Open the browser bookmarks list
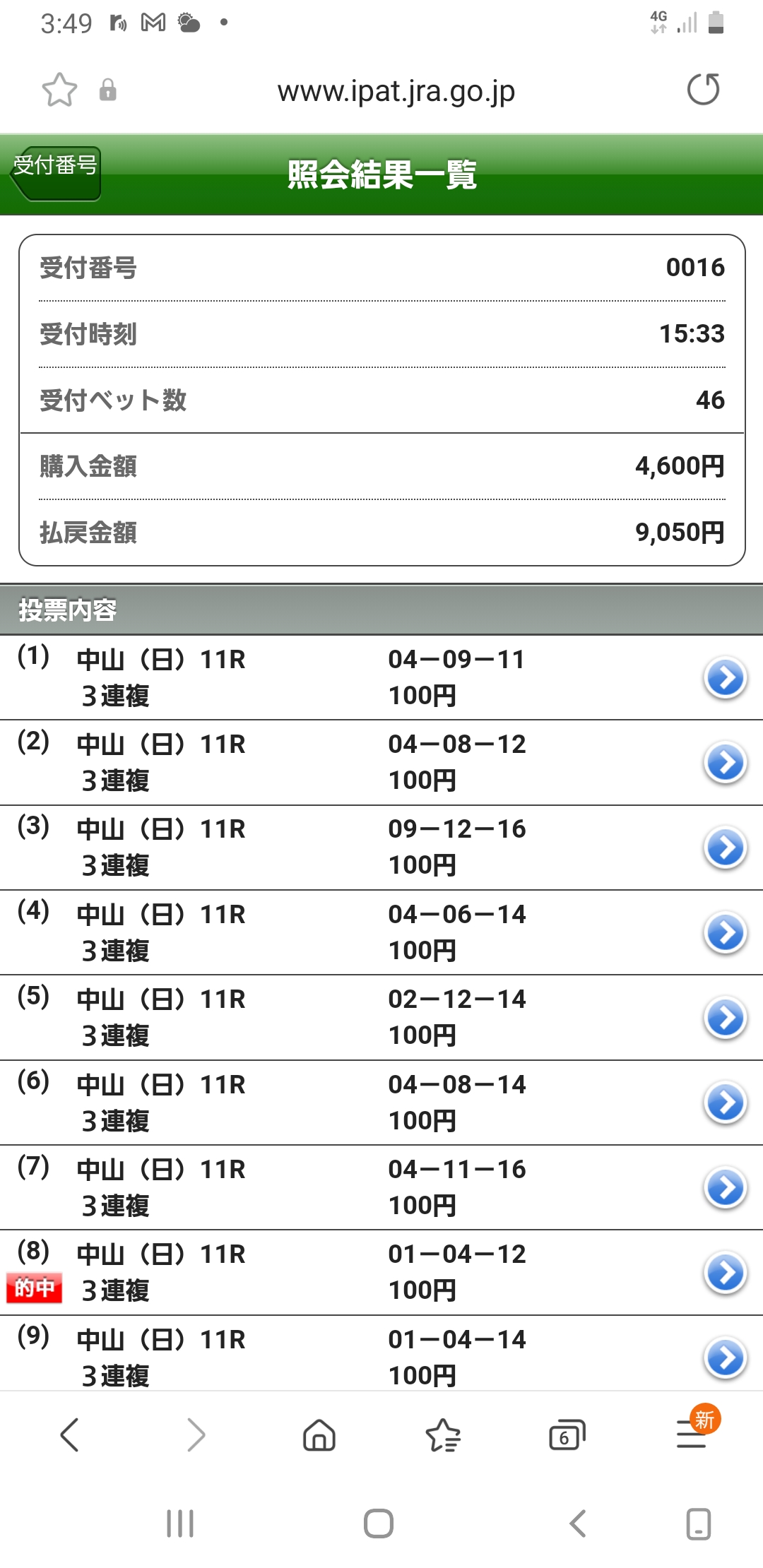 coord(443,1435)
